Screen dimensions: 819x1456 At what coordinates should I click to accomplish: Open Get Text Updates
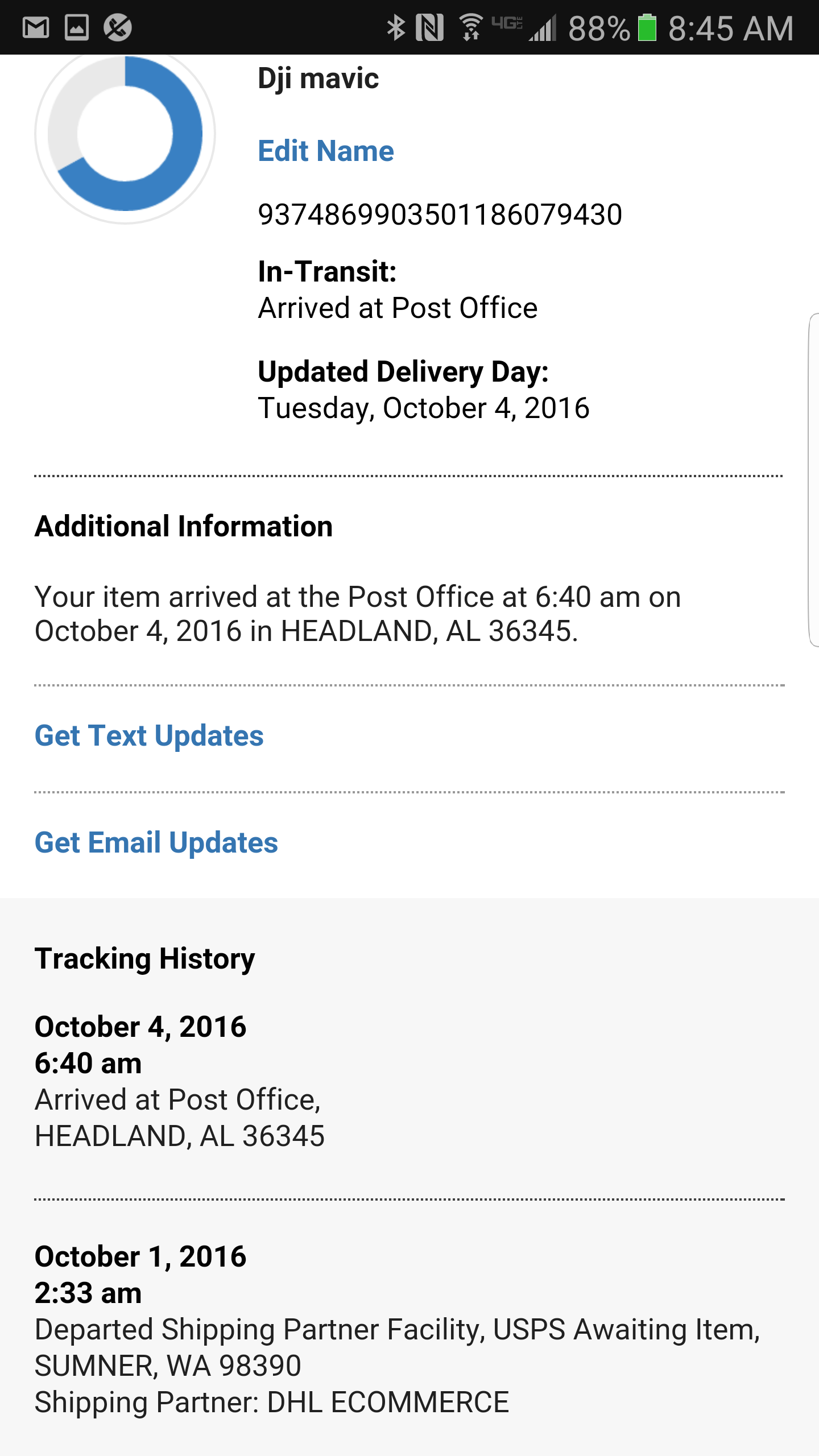click(149, 736)
